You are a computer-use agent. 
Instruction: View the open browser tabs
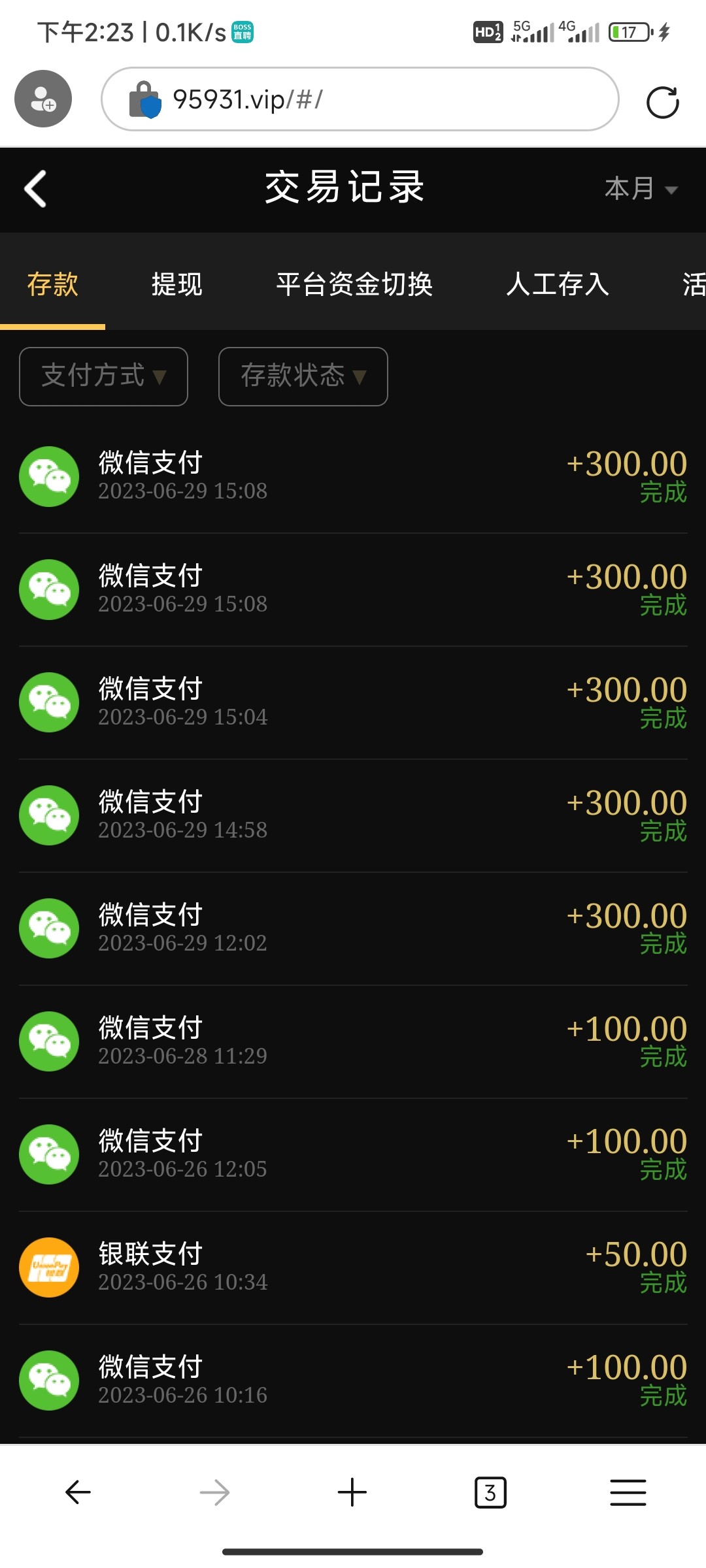[490, 1492]
